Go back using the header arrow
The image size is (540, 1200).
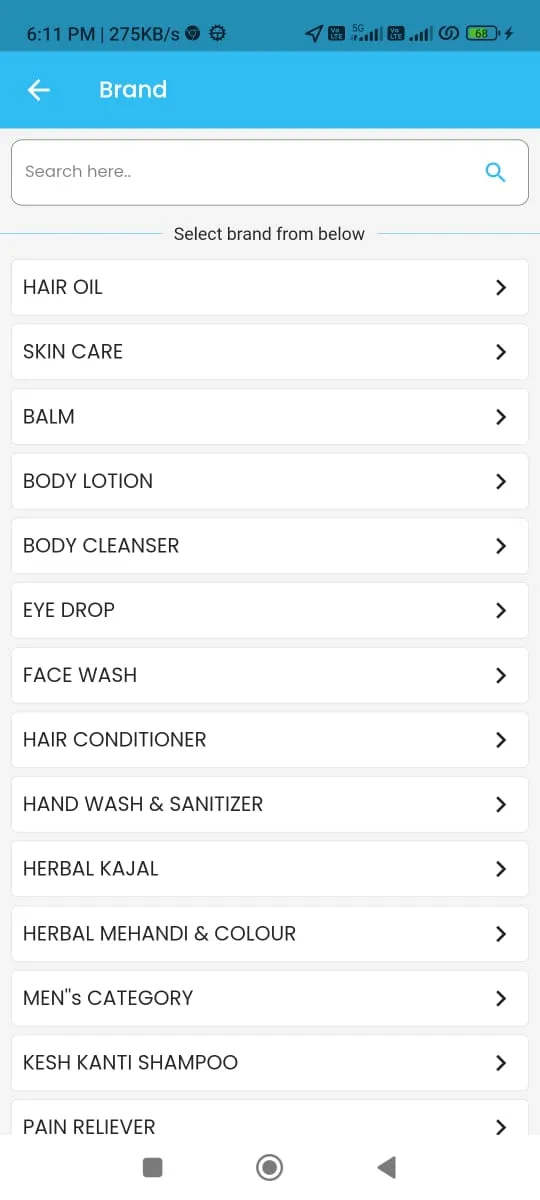pyautogui.click(x=38, y=90)
